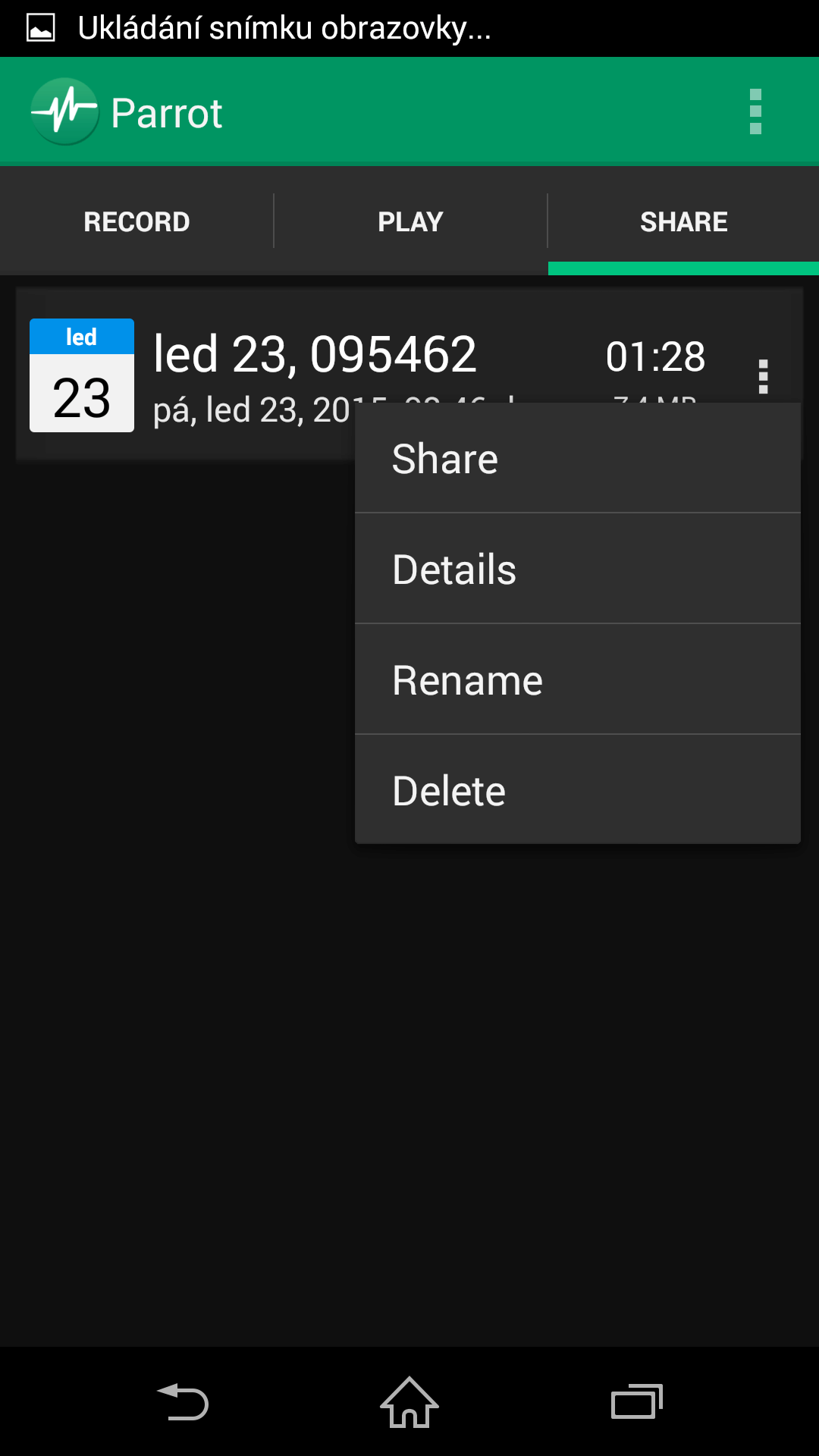Select Rename in the popup menu
Screen dimensions: 819x1456
pyautogui.click(x=578, y=679)
